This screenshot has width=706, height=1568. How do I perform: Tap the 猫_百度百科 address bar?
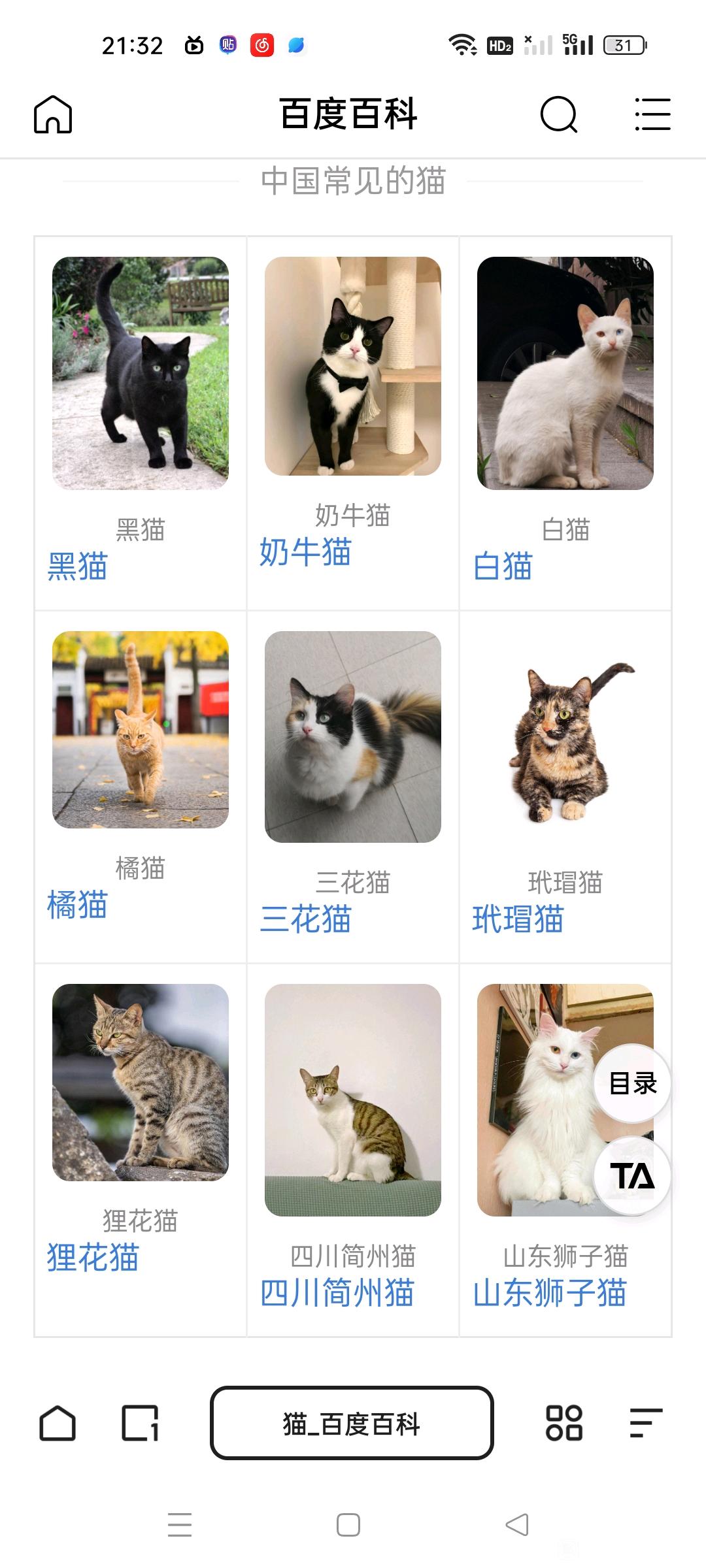352,1423
